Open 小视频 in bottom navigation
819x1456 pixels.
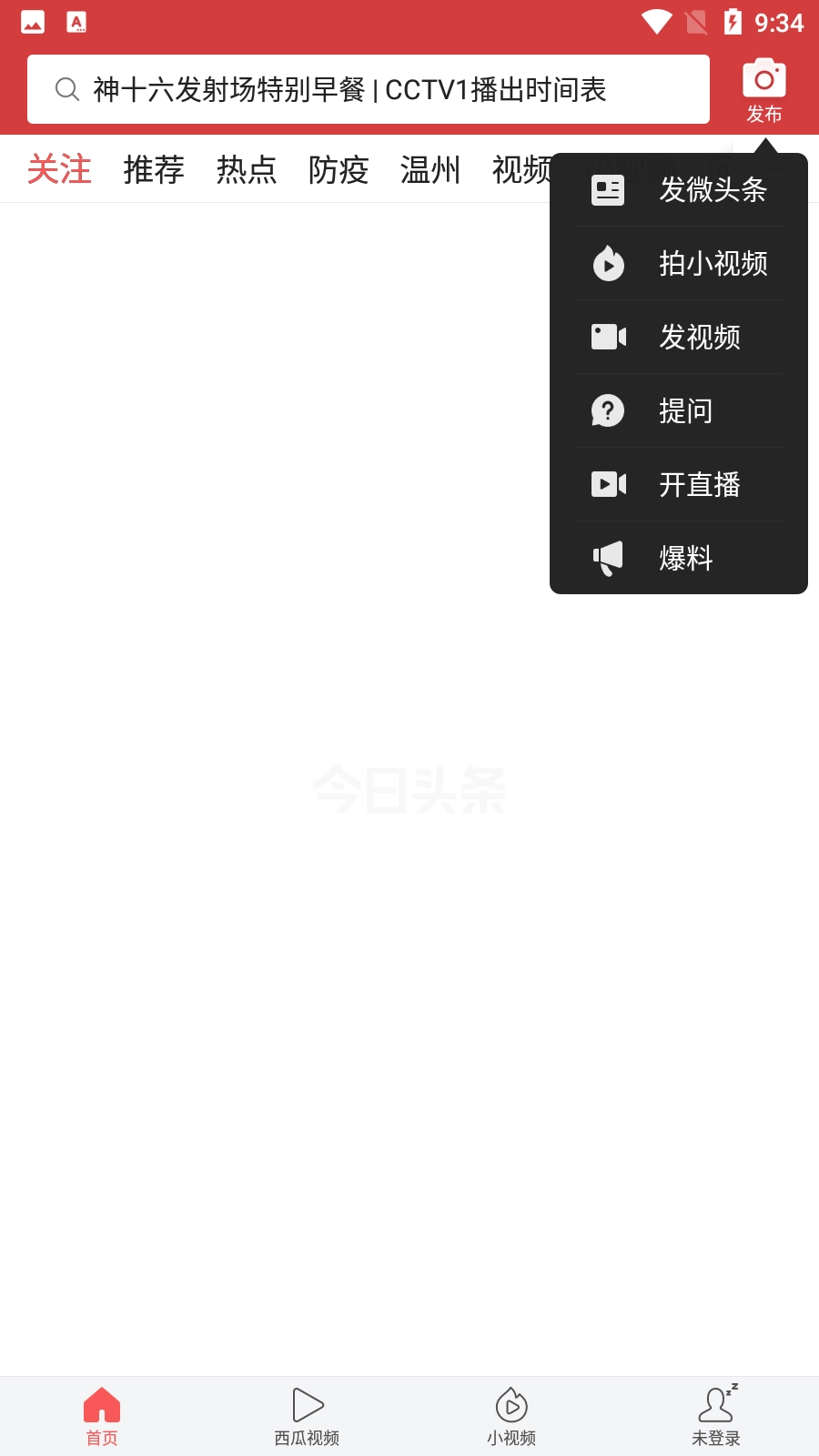click(x=511, y=1416)
